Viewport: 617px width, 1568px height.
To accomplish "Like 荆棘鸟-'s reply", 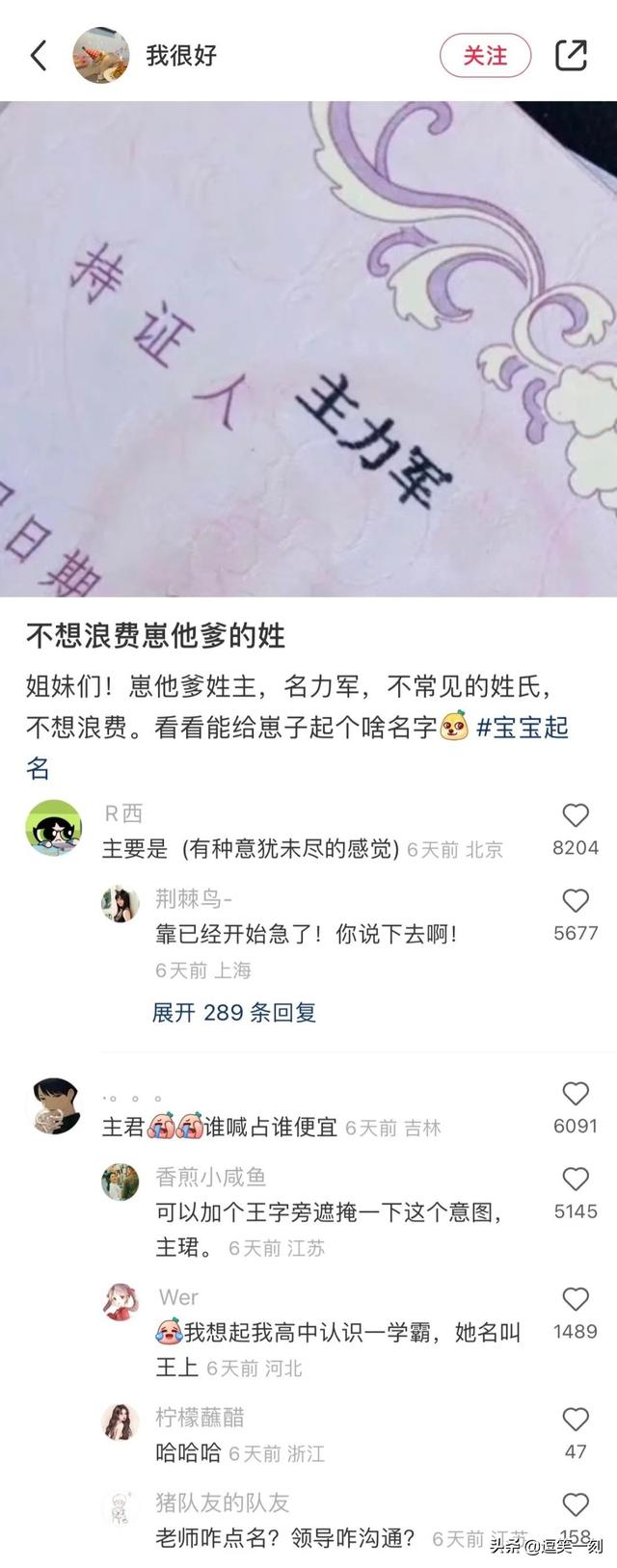I will tap(576, 901).
